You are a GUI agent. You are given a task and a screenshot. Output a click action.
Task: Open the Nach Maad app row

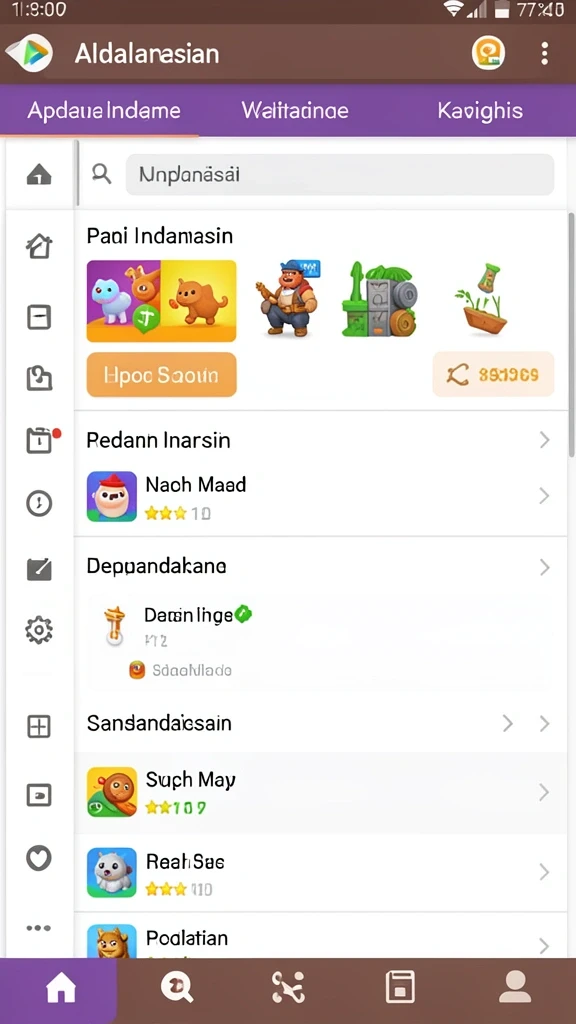pyautogui.click(x=320, y=496)
